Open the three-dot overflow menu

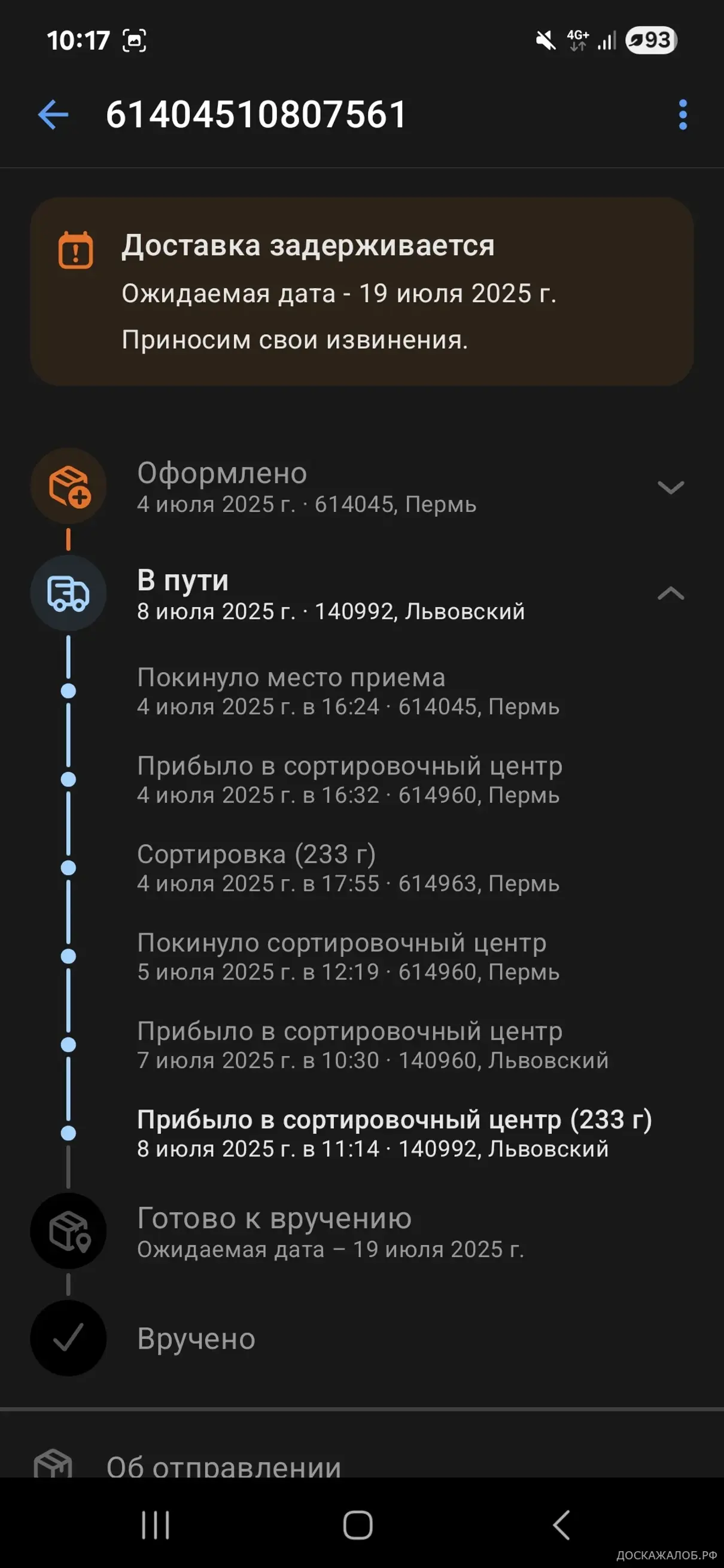[683, 114]
